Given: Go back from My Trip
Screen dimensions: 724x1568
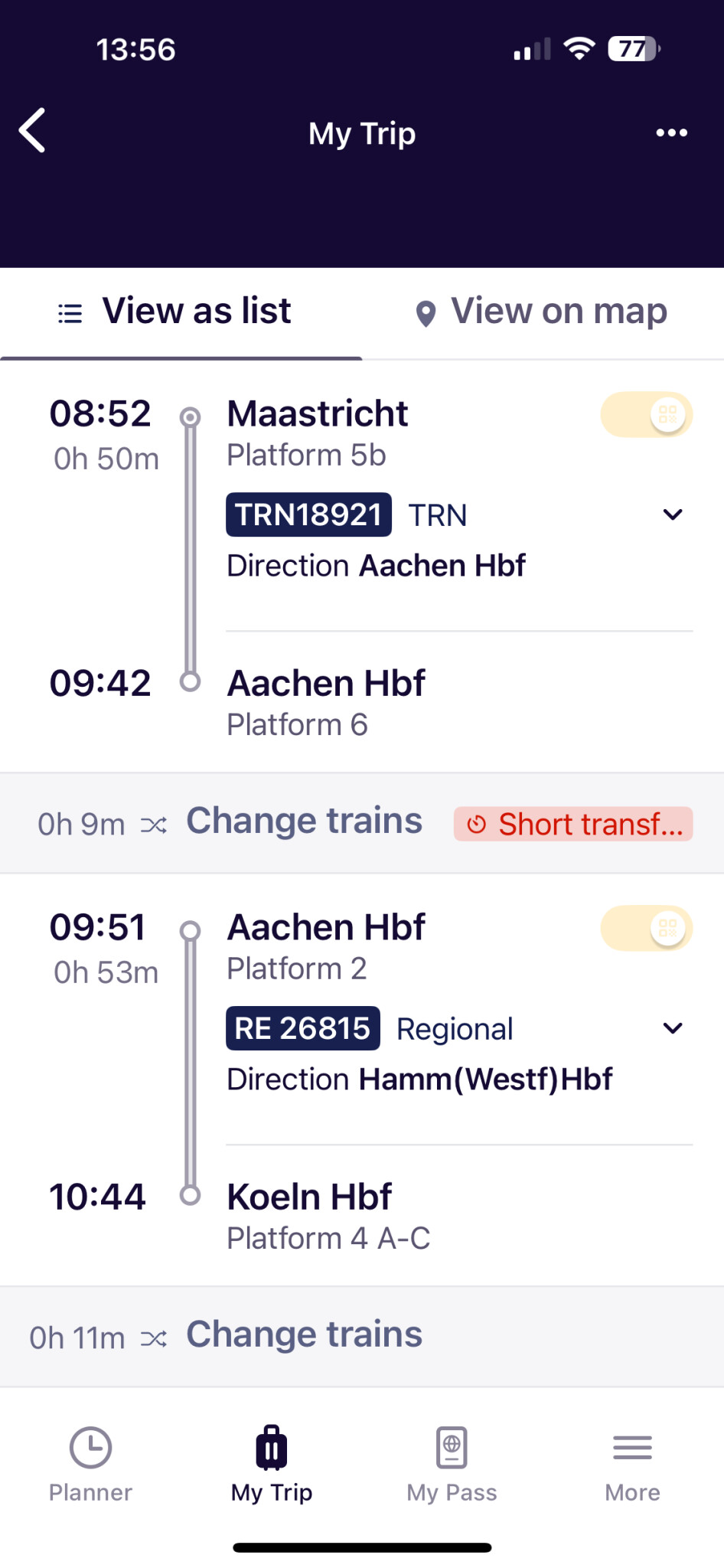Looking at the screenshot, I should pos(32,131).
